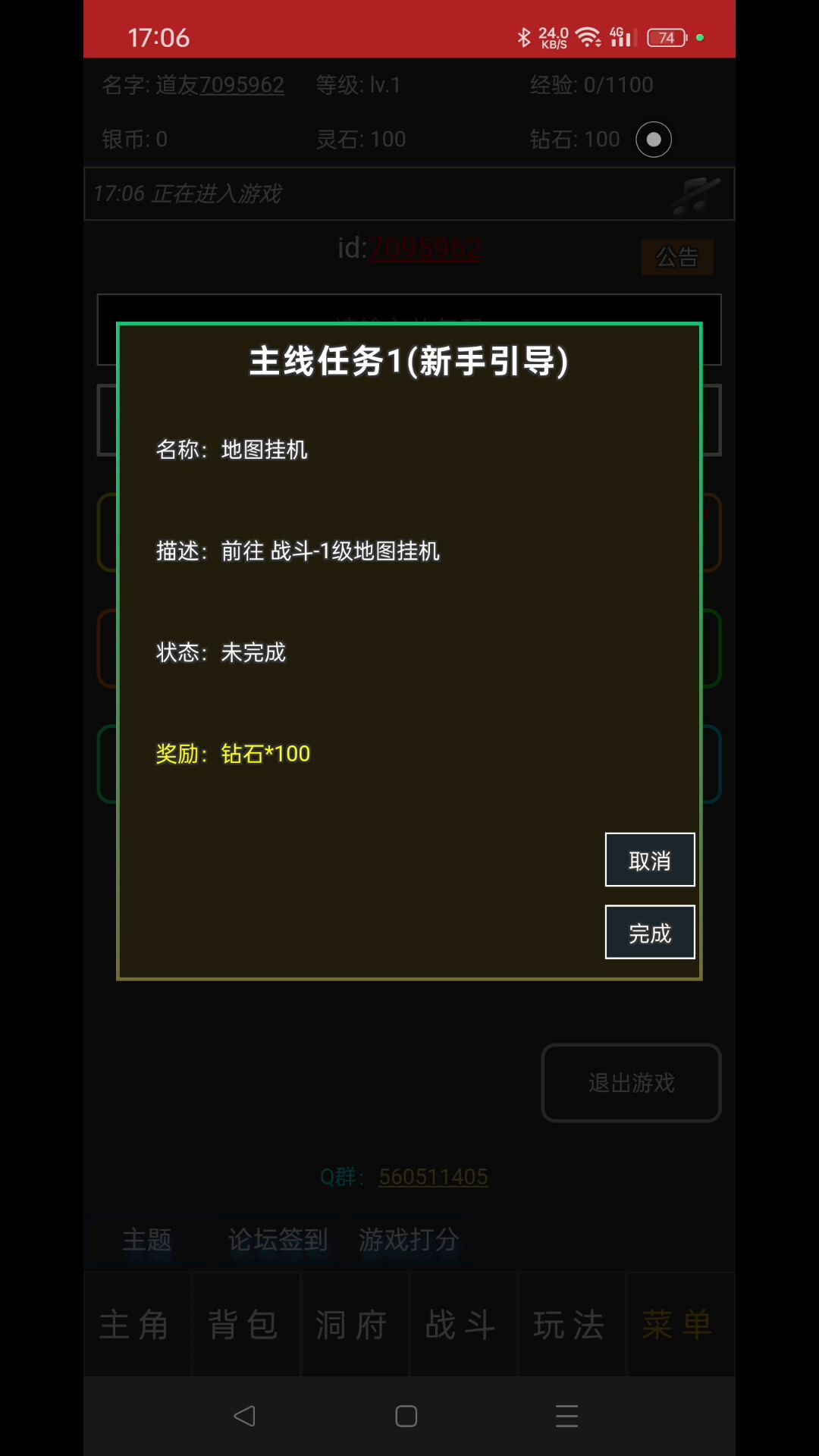Go back using system back button
Screen dimensions: 819x1456
coord(245,1416)
